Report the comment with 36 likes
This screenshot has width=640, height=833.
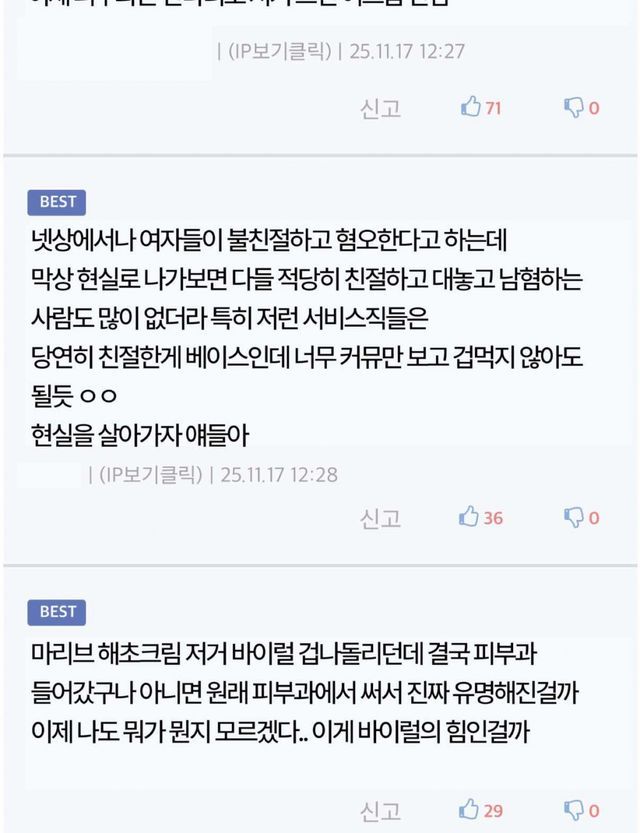point(380,517)
